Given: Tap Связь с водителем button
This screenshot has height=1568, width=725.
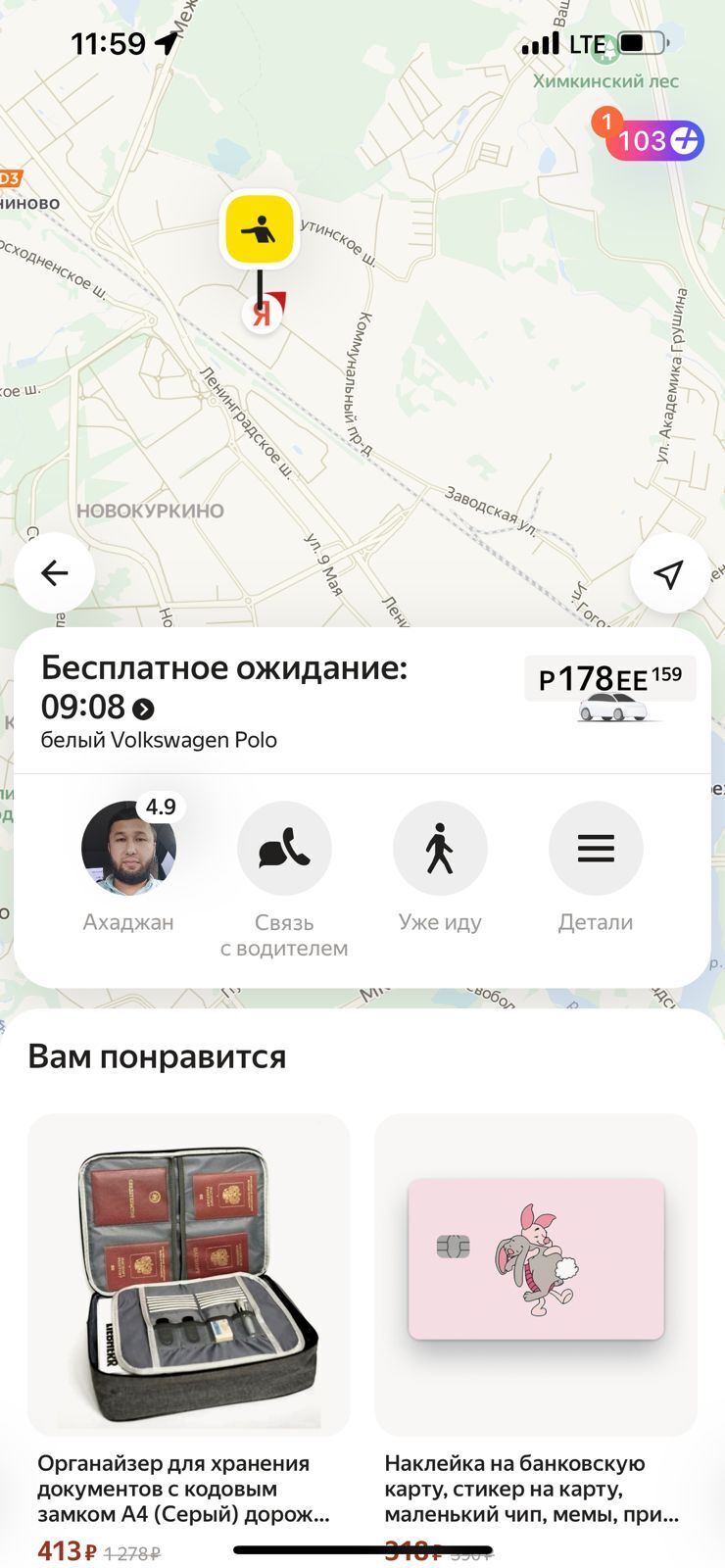Looking at the screenshot, I should 284,849.
